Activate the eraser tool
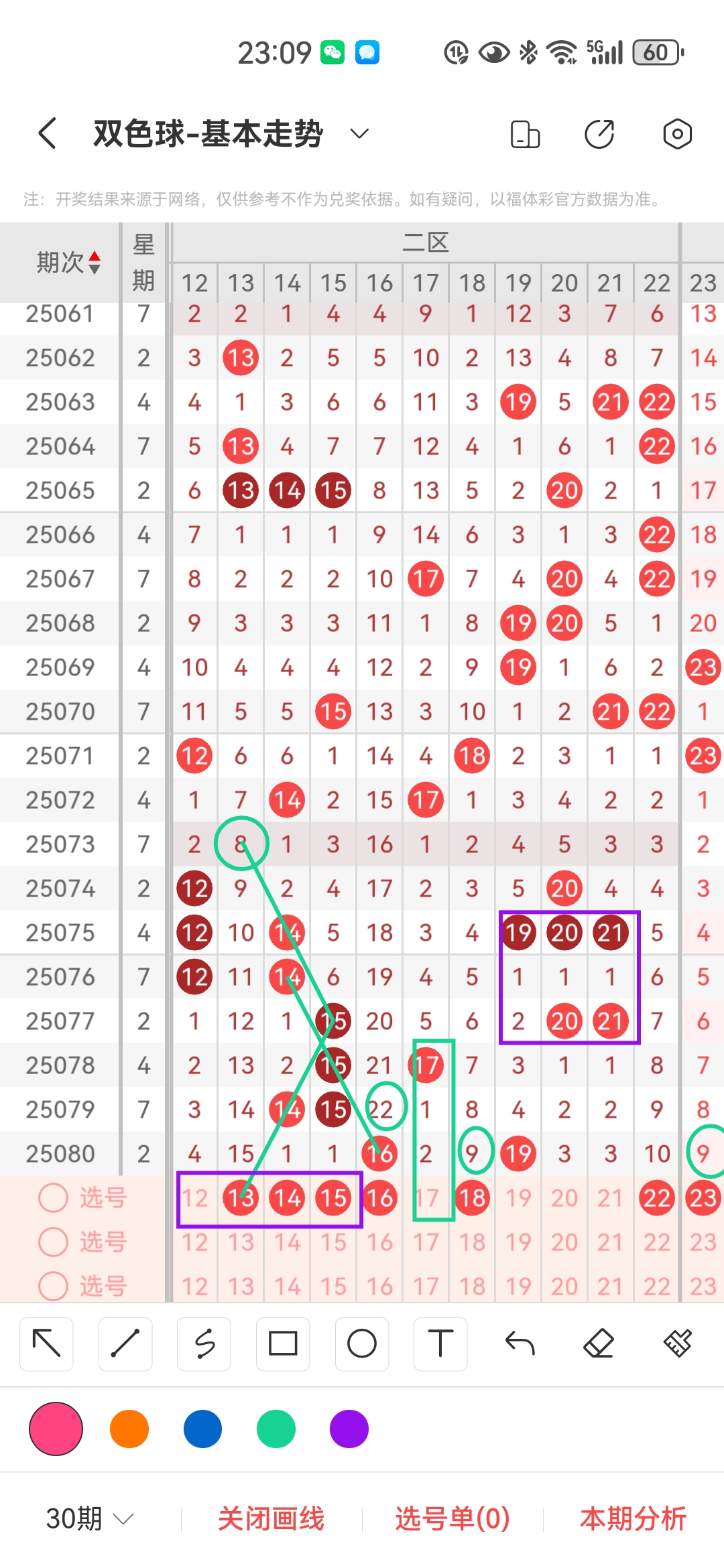 (599, 1344)
